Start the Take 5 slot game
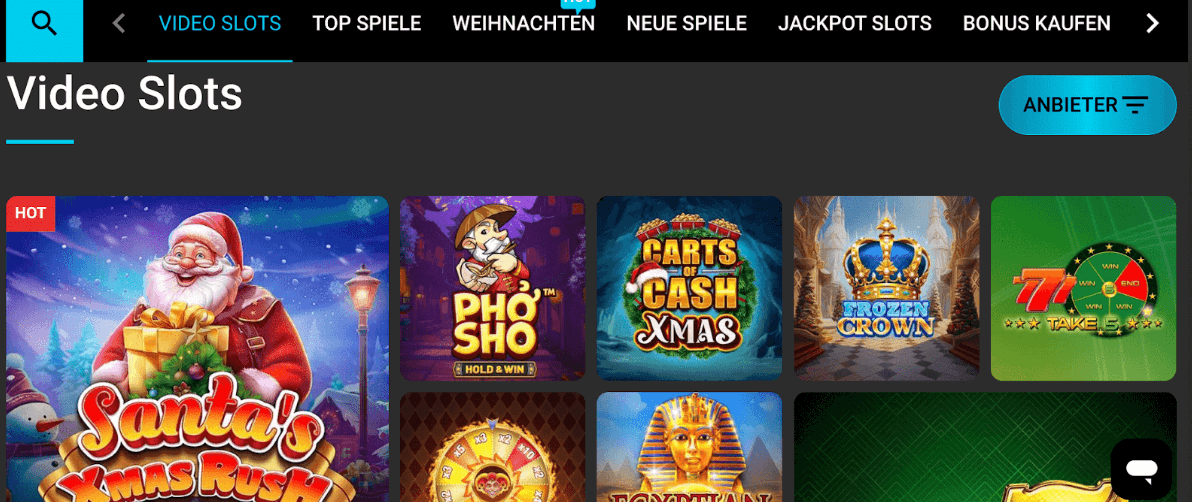The image size is (1192, 502). pyautogui.click(x=1083, y=288)
